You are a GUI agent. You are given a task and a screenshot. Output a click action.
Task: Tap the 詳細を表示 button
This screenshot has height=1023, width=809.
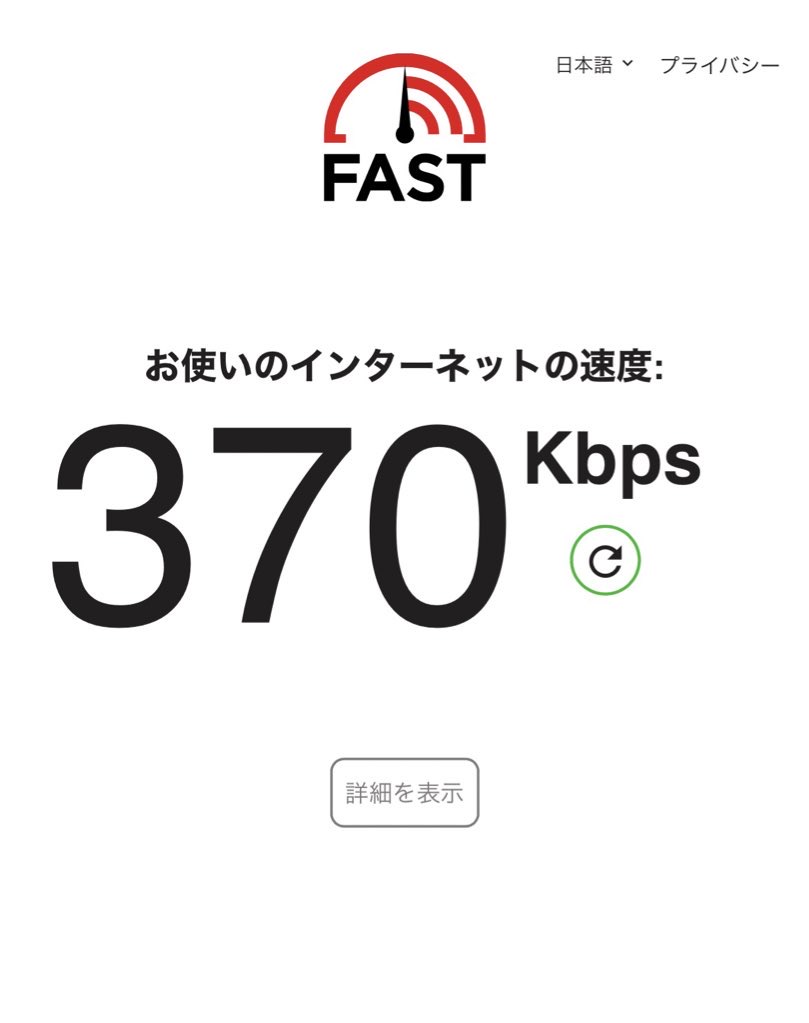tap(405, 793)
